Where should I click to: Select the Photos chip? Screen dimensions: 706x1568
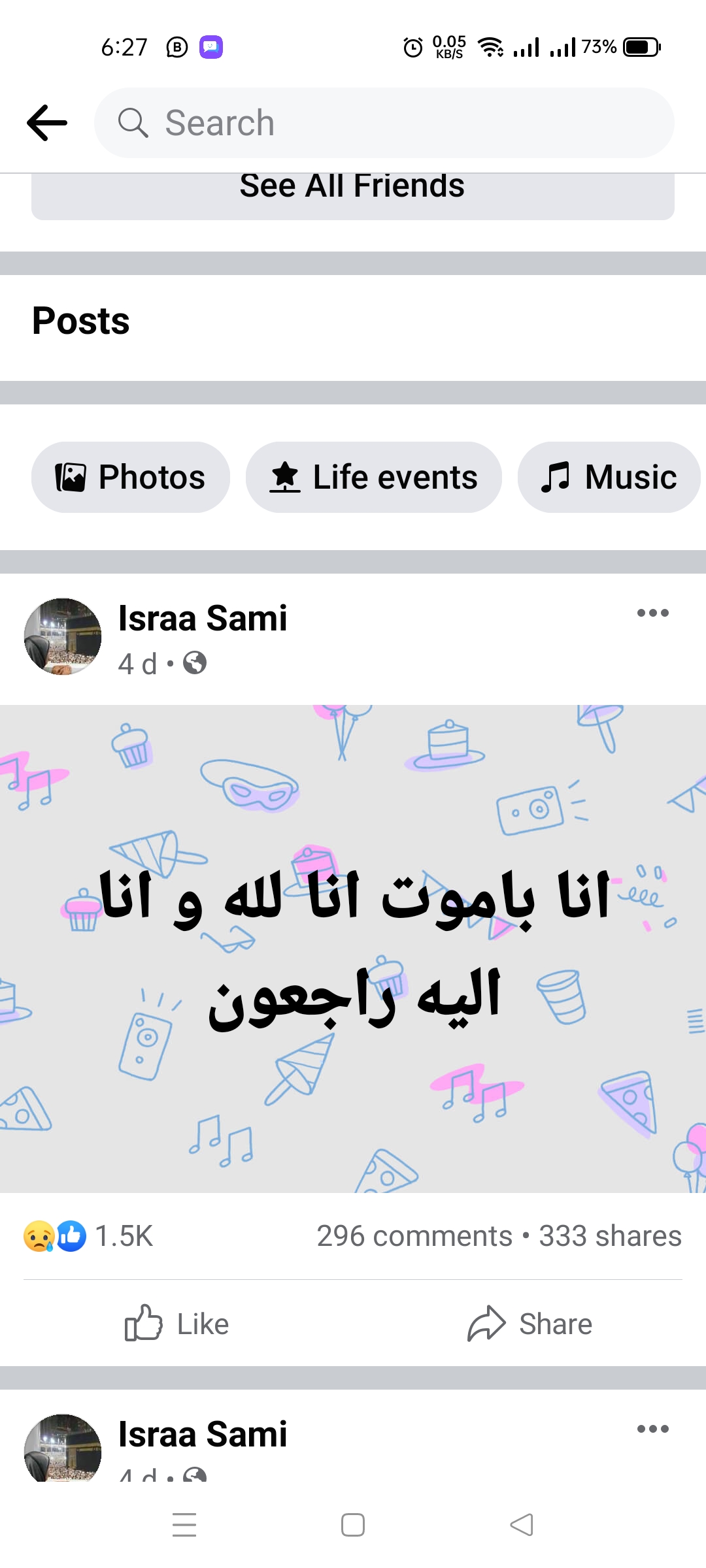pyautogui.click(x=131, y=477)
